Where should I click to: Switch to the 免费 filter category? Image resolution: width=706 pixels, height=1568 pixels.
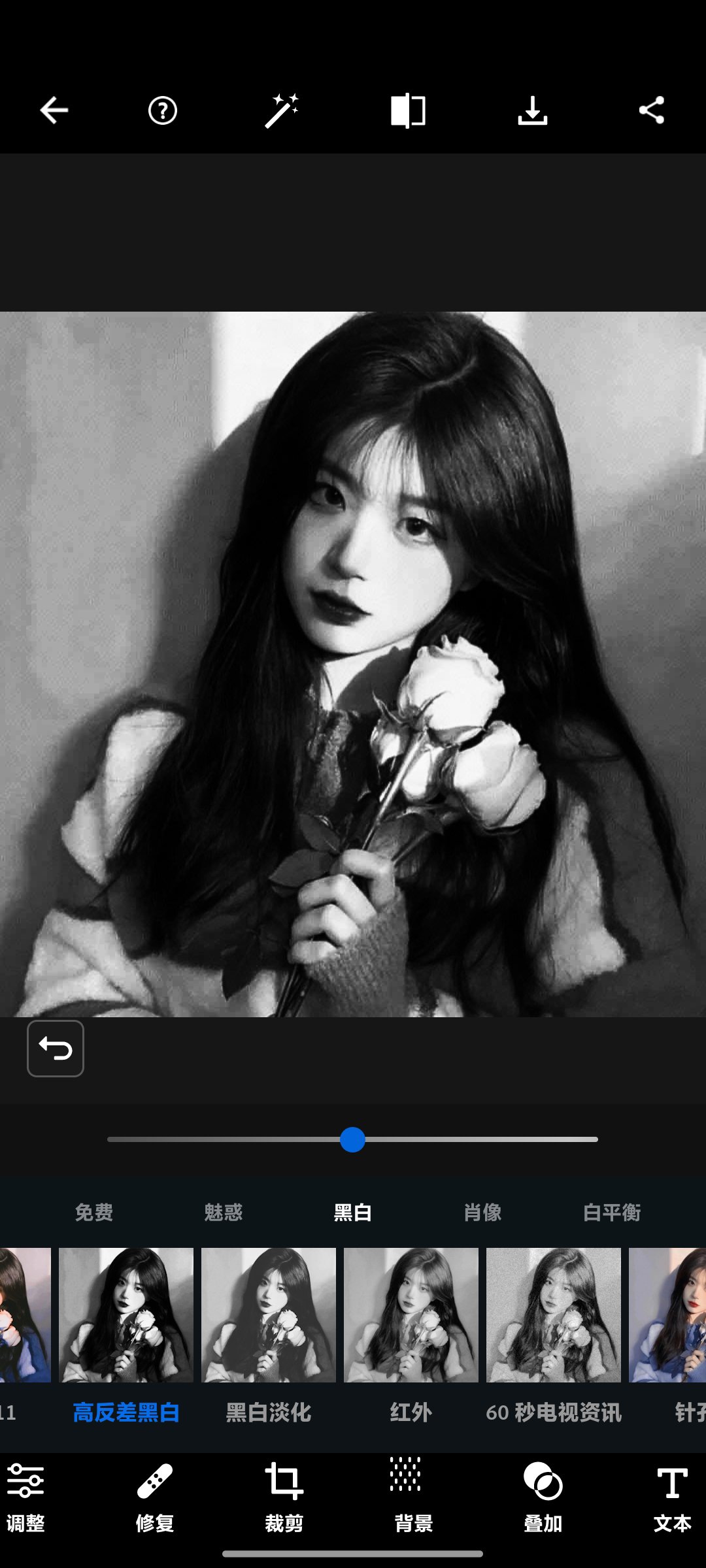[x=94, y=1213]
